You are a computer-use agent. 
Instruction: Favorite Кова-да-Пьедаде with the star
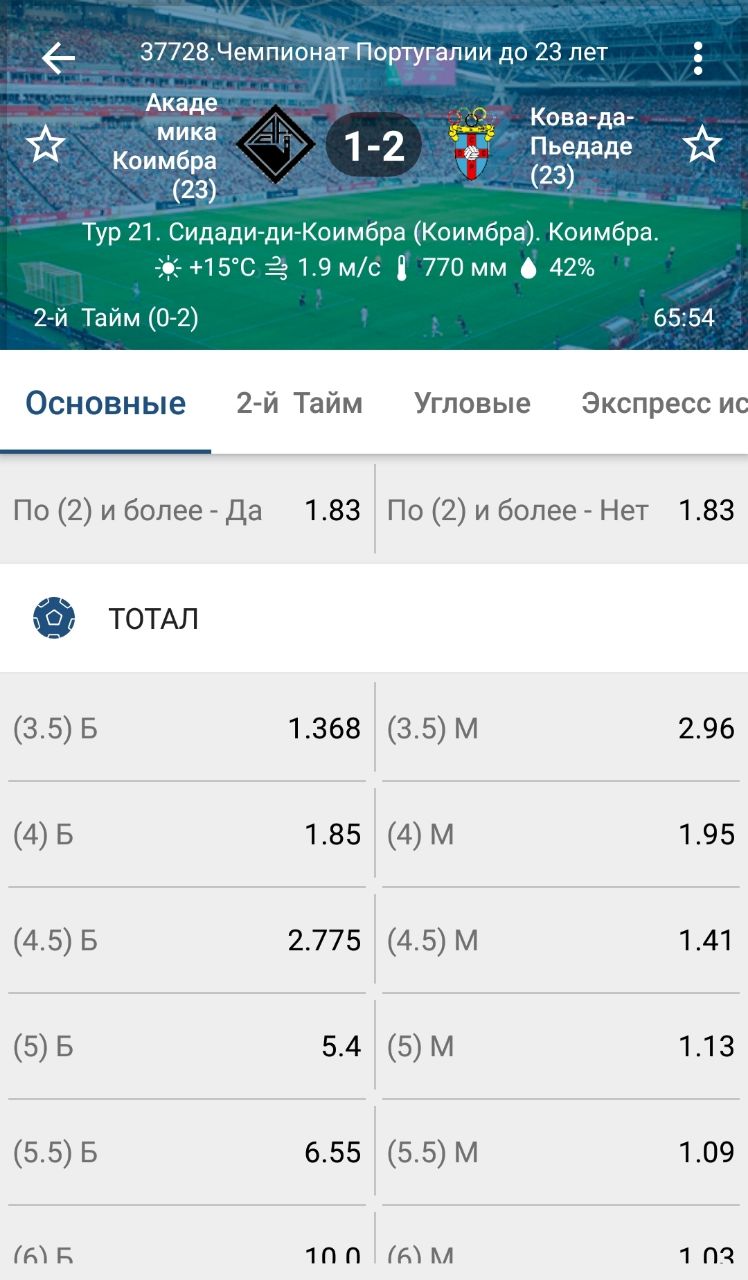tap(702, 146)
